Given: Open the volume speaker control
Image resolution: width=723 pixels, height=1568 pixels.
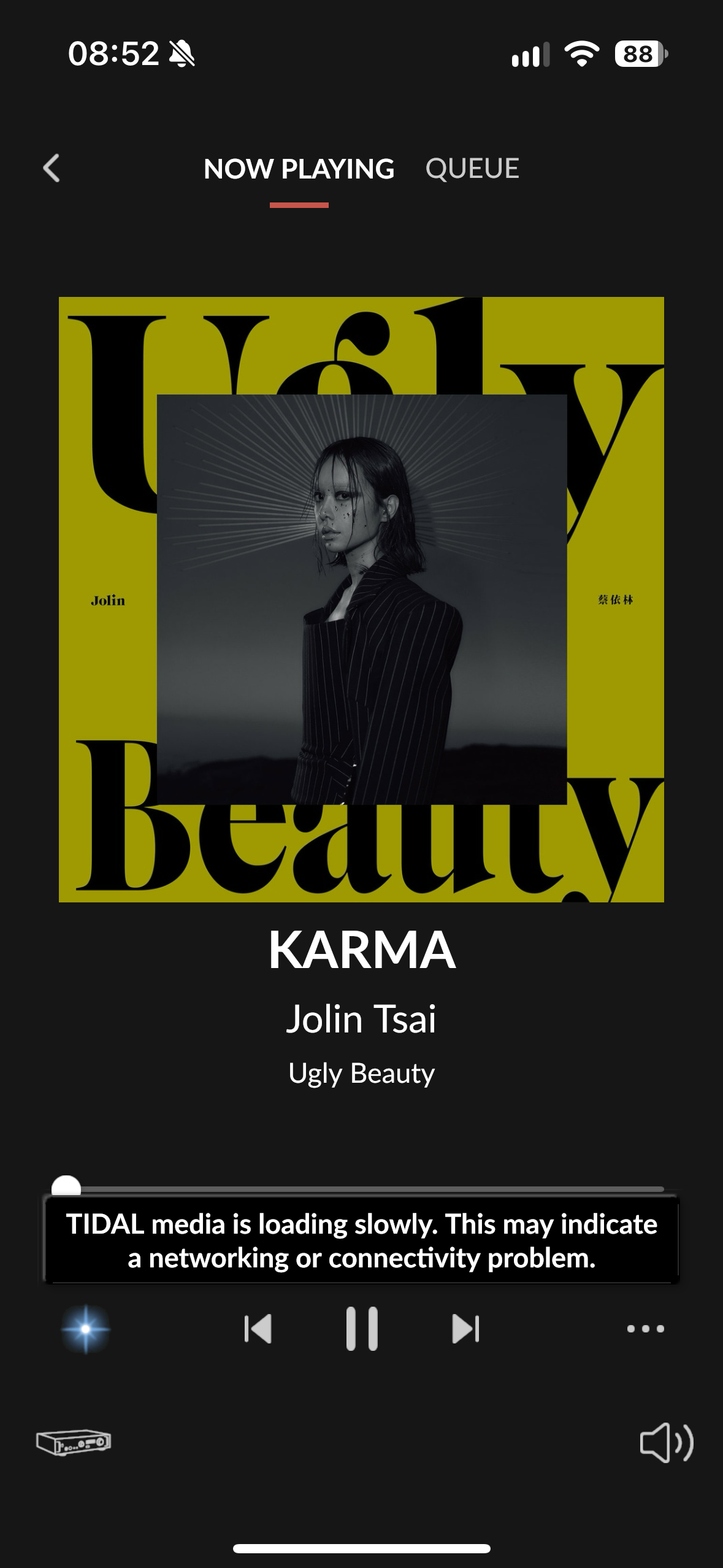Looking at the screenshot, I should [667, 1442].
